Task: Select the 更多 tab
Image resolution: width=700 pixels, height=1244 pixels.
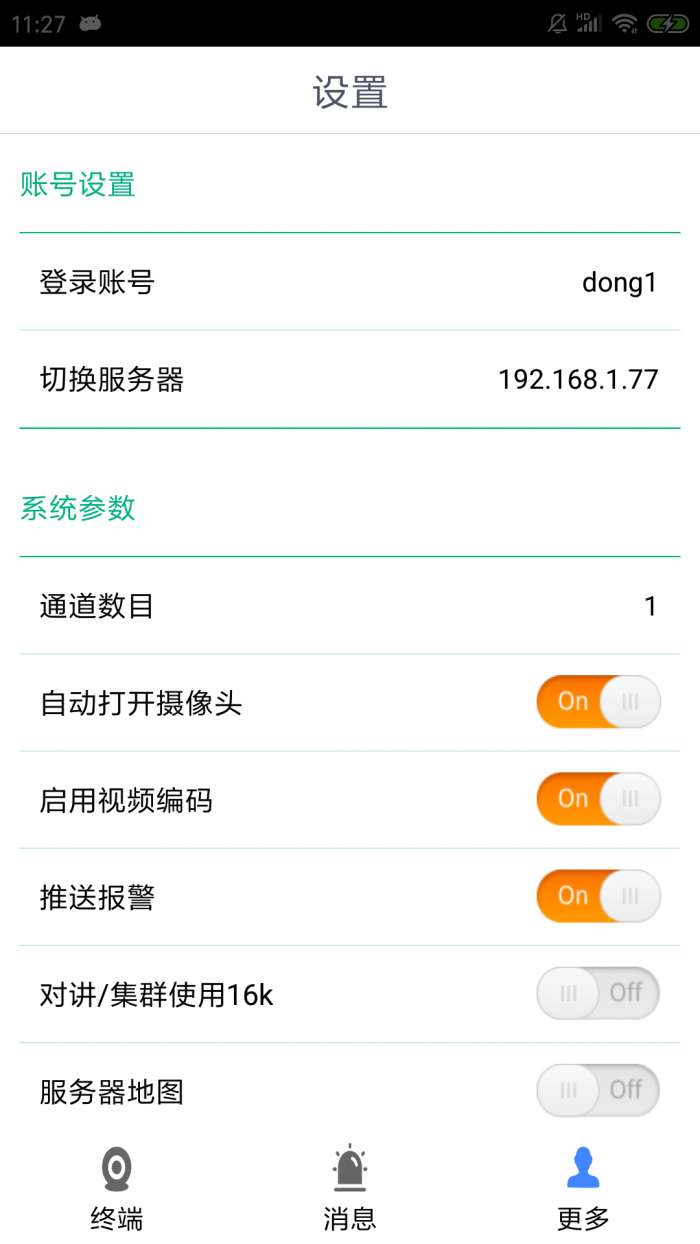Action: [x=583, y=1189]
